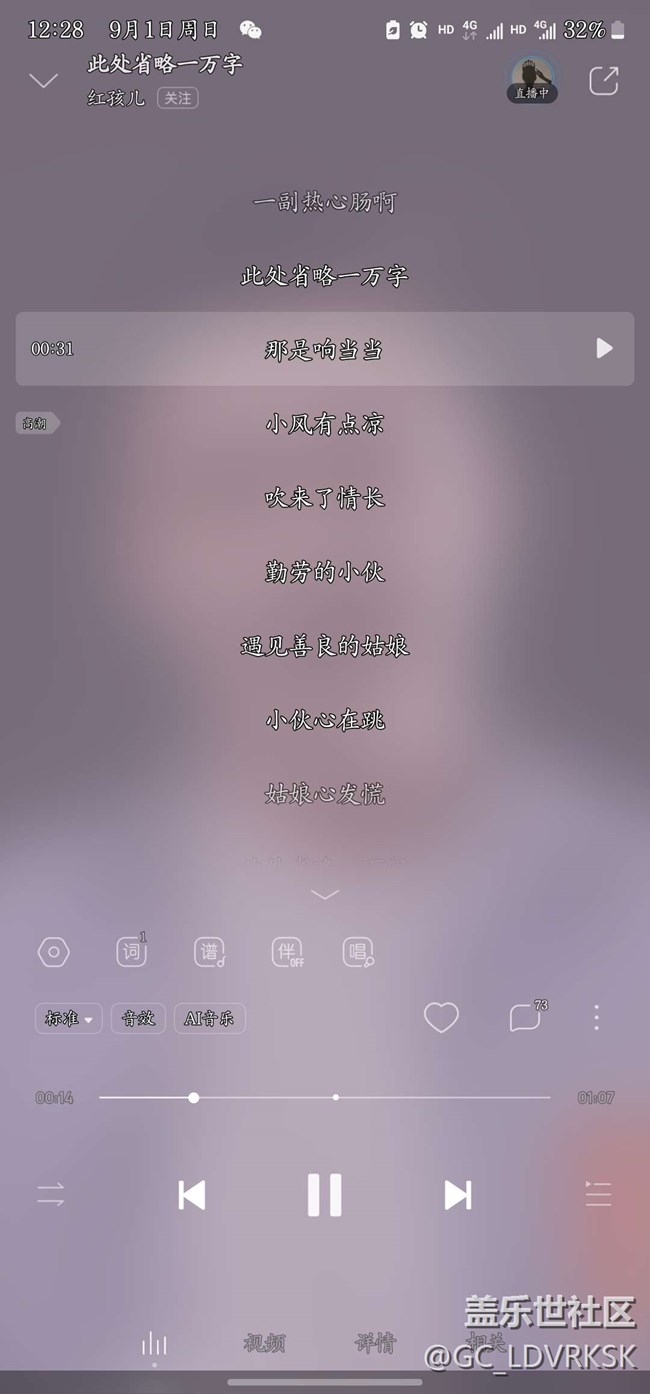Follow the artist 红孩儿 with 关注
This screenshot has width=650, height=1394.
coord(177,98)
